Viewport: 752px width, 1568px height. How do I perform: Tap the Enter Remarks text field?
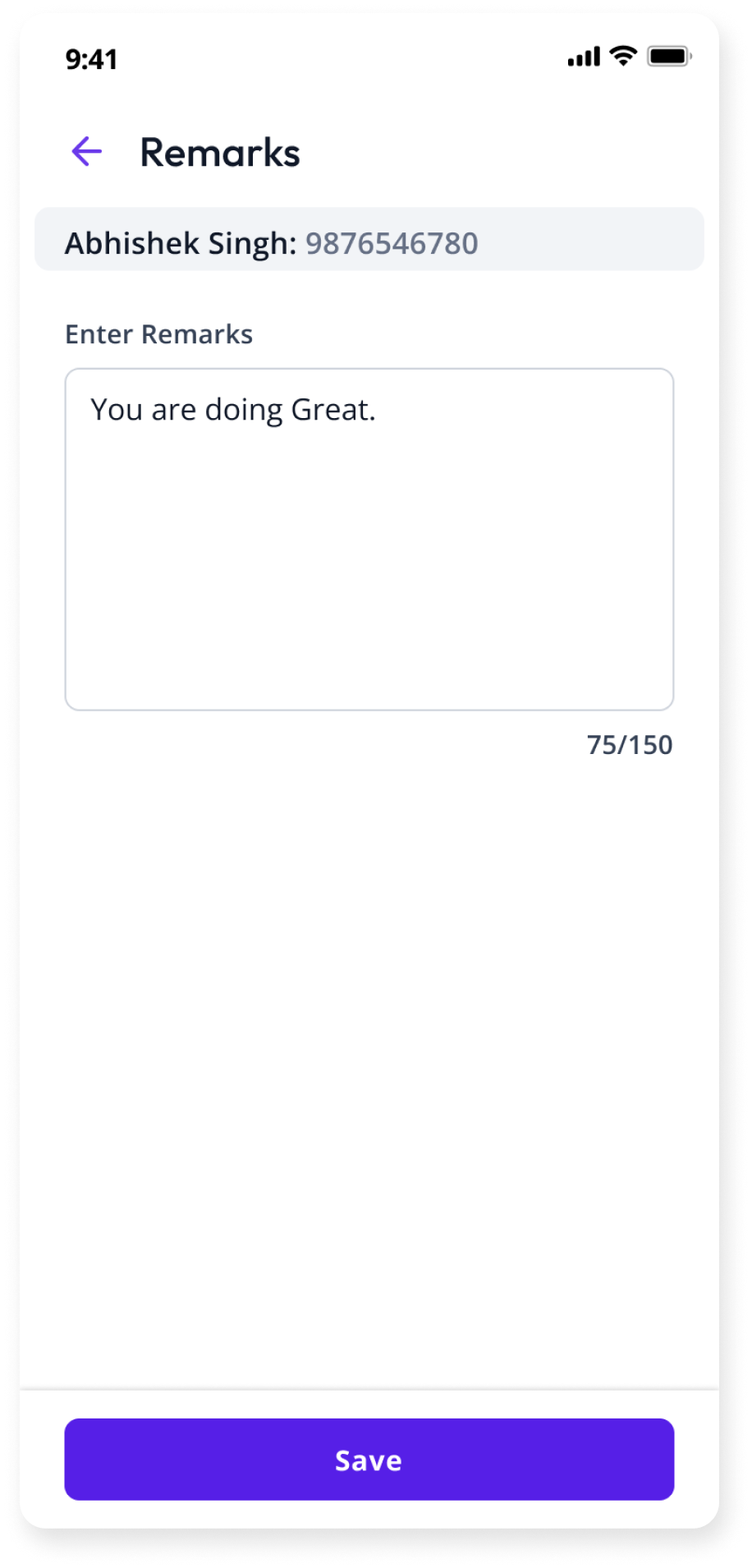(x=369, y=539)
